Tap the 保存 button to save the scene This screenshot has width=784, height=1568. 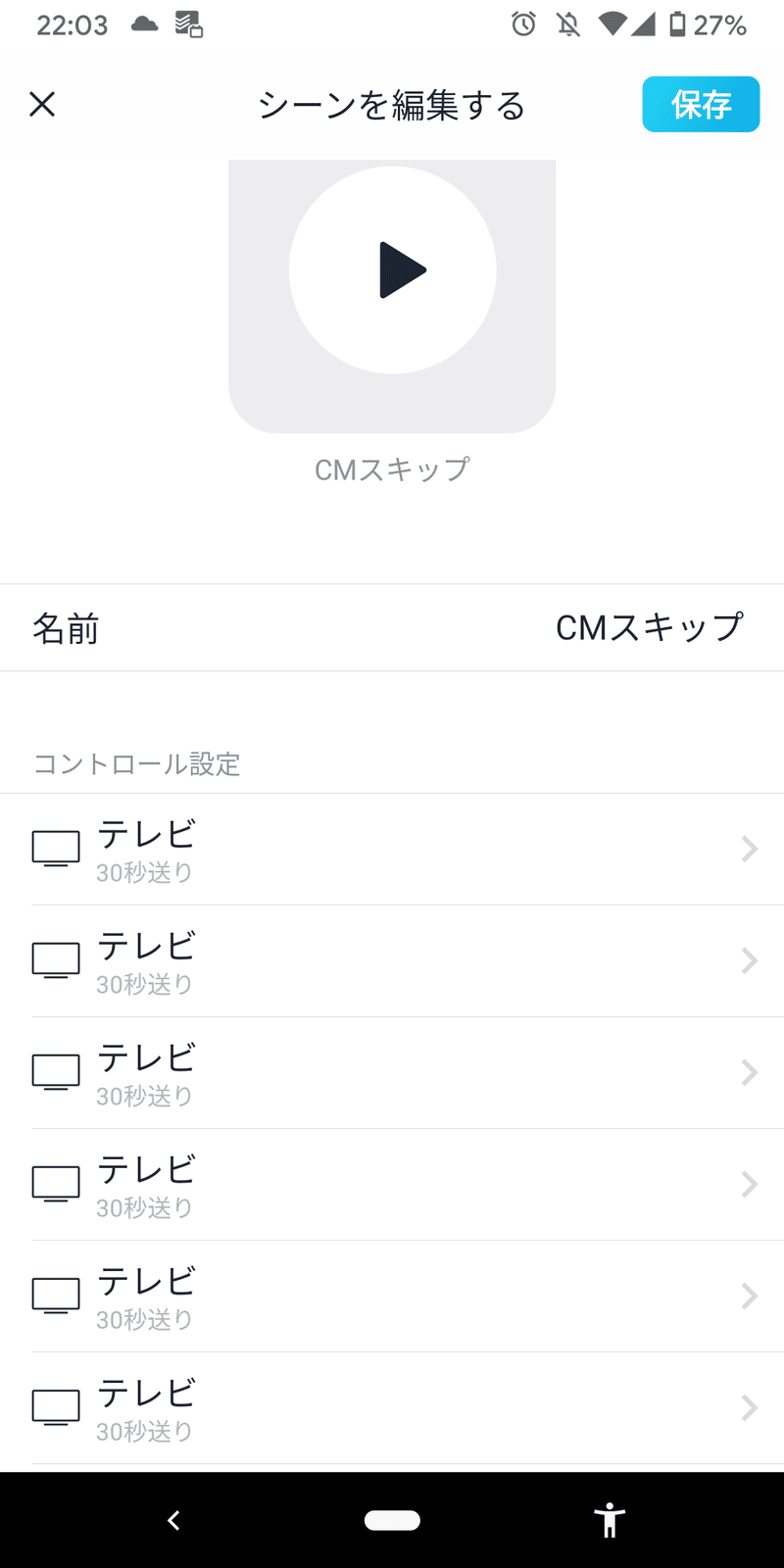point(701,104)
